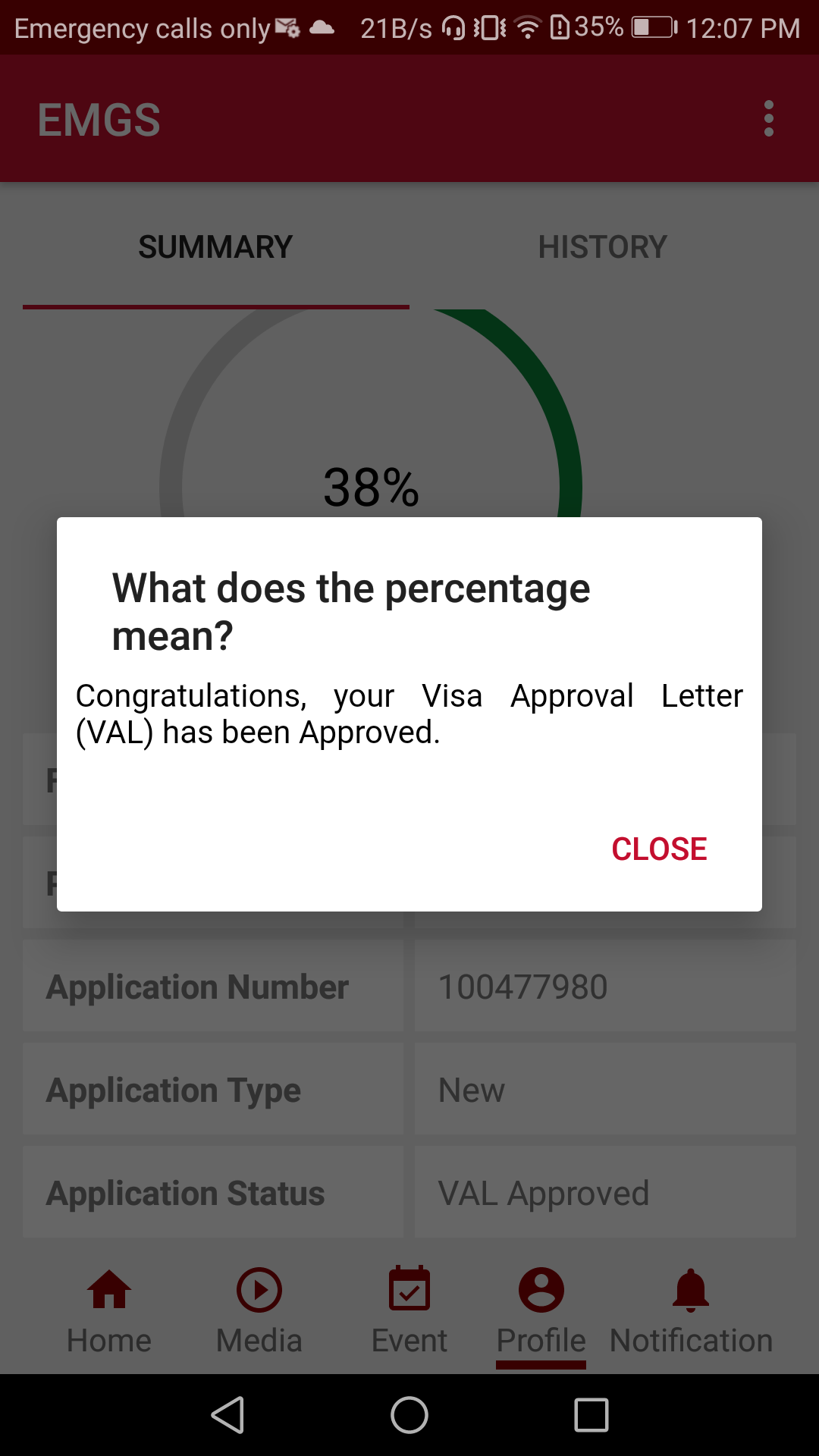The width and height of the screenshot is (819, 1456).
Task: Open the Profile tab
Action: click(x=541, y=1312)
